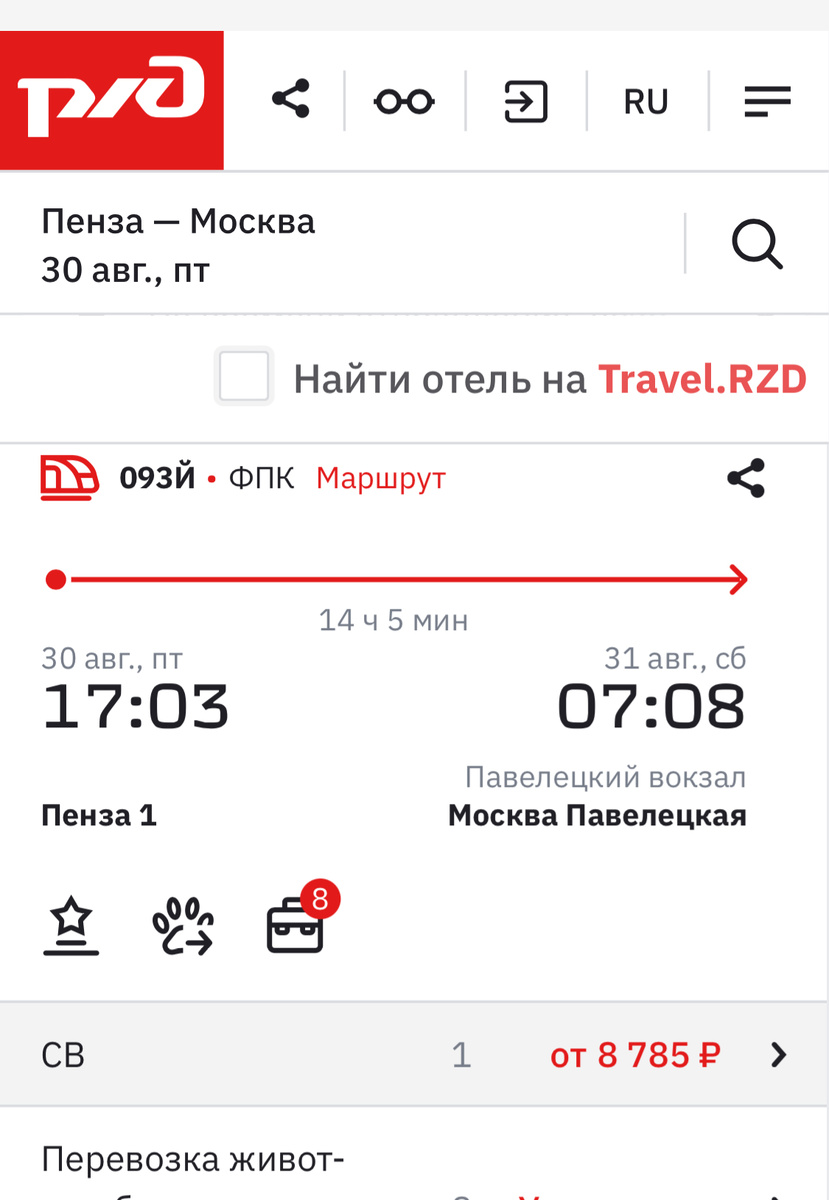Open the hamburger menu
This screenshot has width=829, height=1200.
pos(767,100)
